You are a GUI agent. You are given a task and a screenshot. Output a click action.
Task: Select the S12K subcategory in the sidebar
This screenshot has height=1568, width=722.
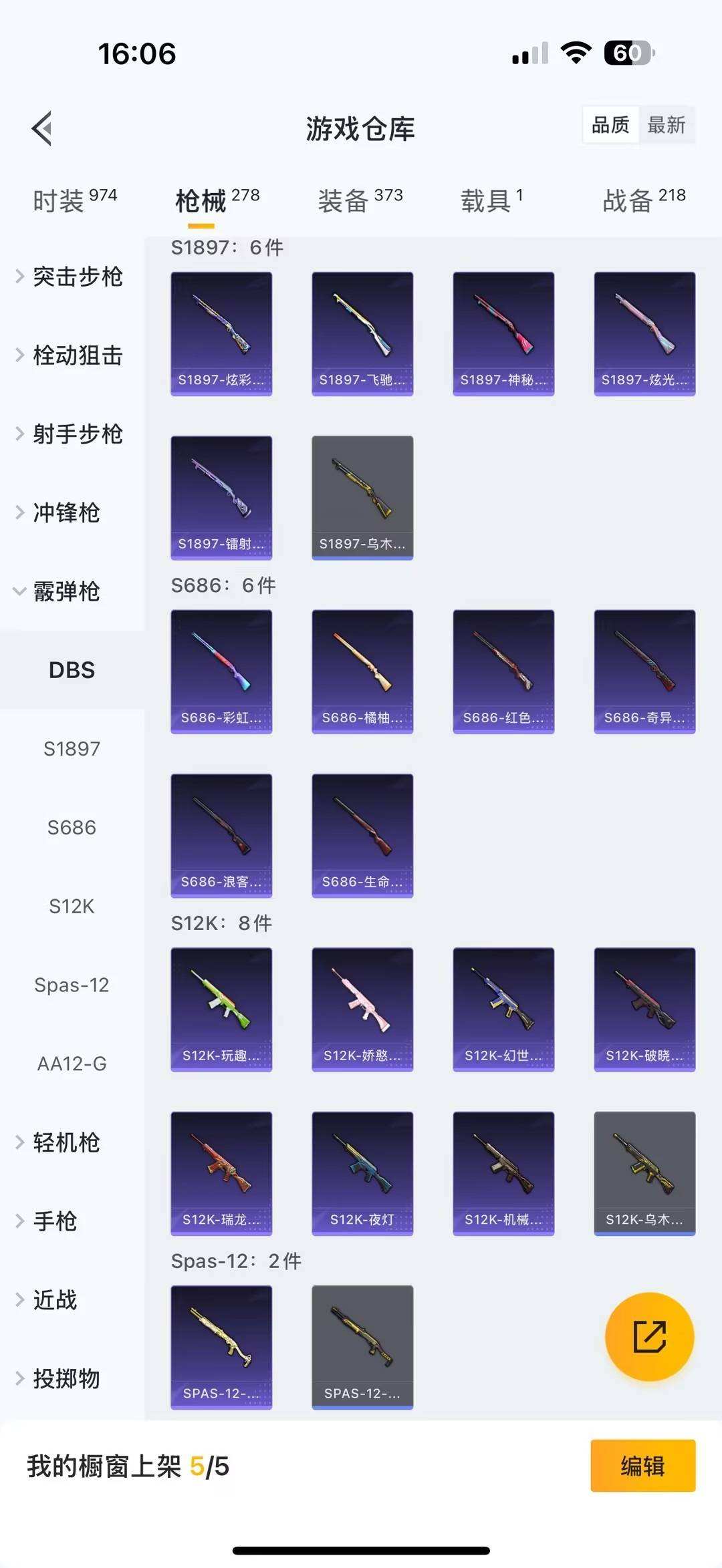[x=72, y=907]
